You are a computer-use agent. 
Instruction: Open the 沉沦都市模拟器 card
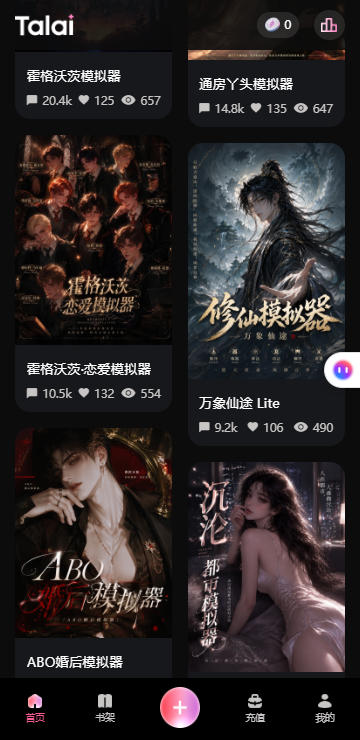coord(267,570)
